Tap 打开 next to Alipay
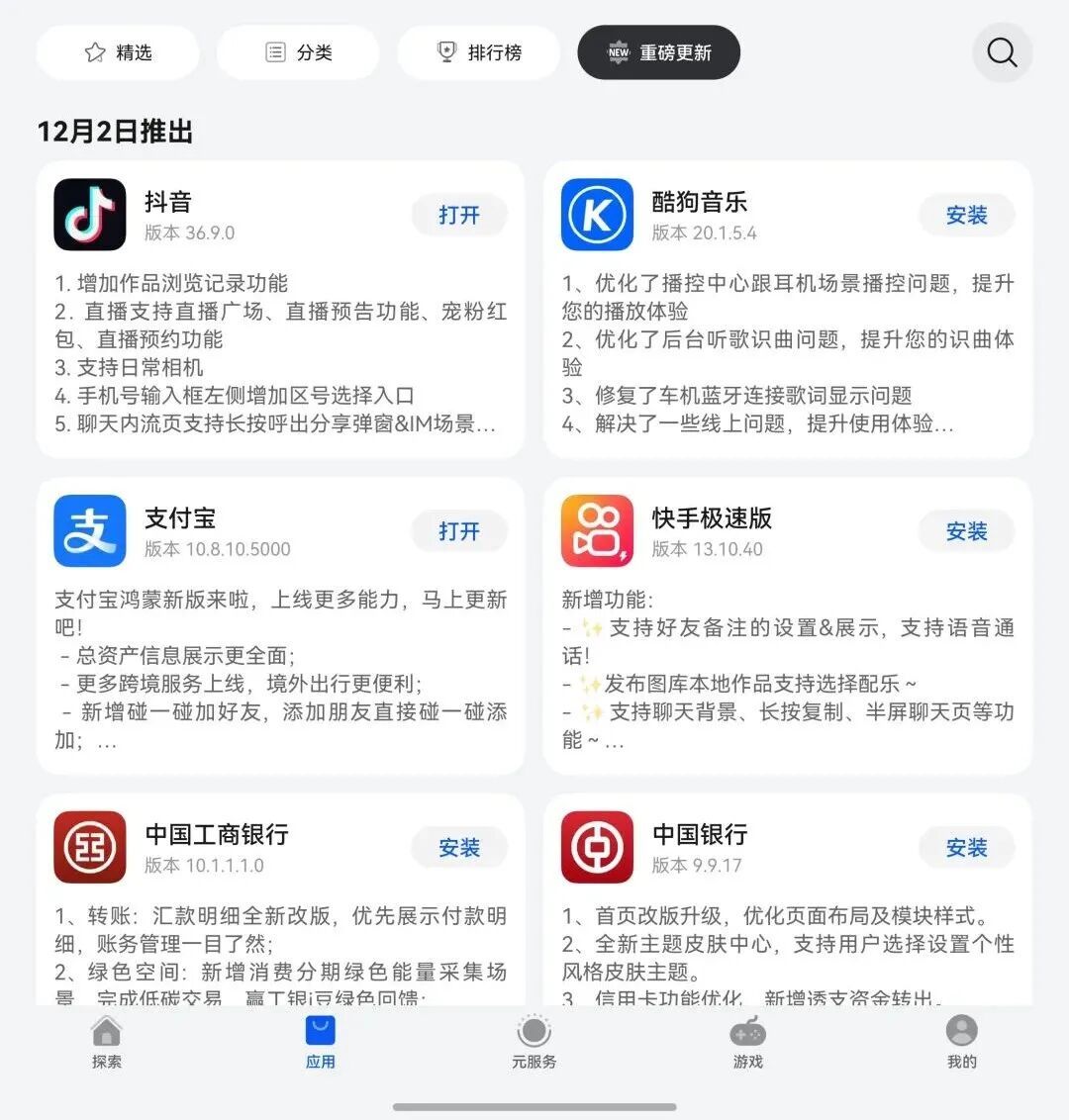Screen dimensions: 1069x1120 [x=458, y=531]
